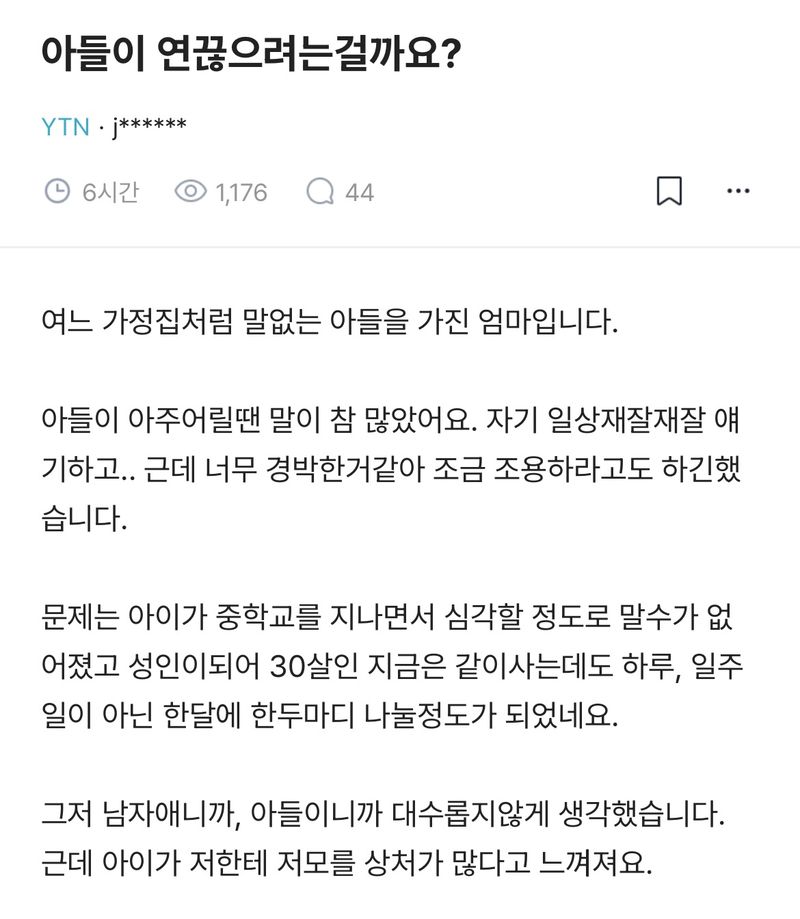Open the YTN company link

(65, 127)
